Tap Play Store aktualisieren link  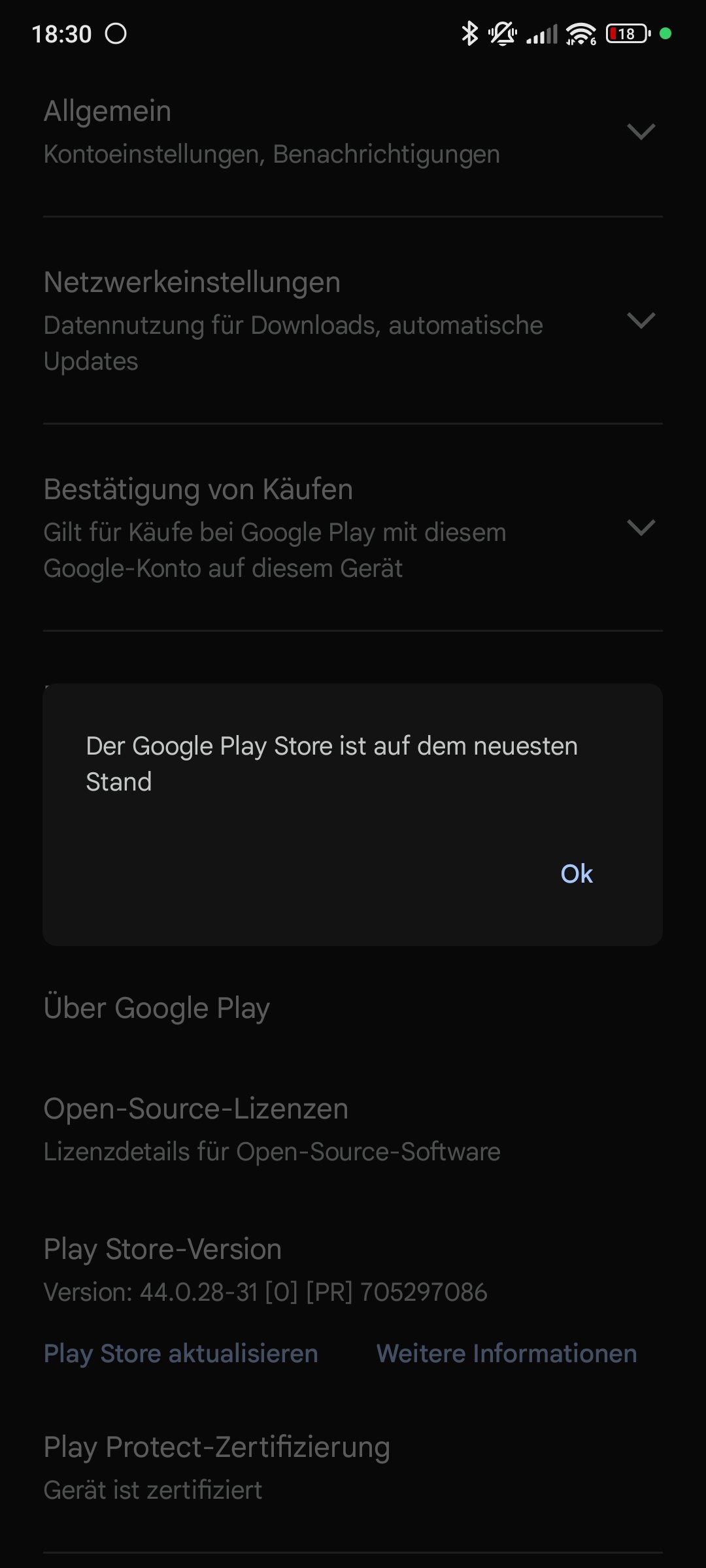pyautogui.click(x=181, y=1354)
